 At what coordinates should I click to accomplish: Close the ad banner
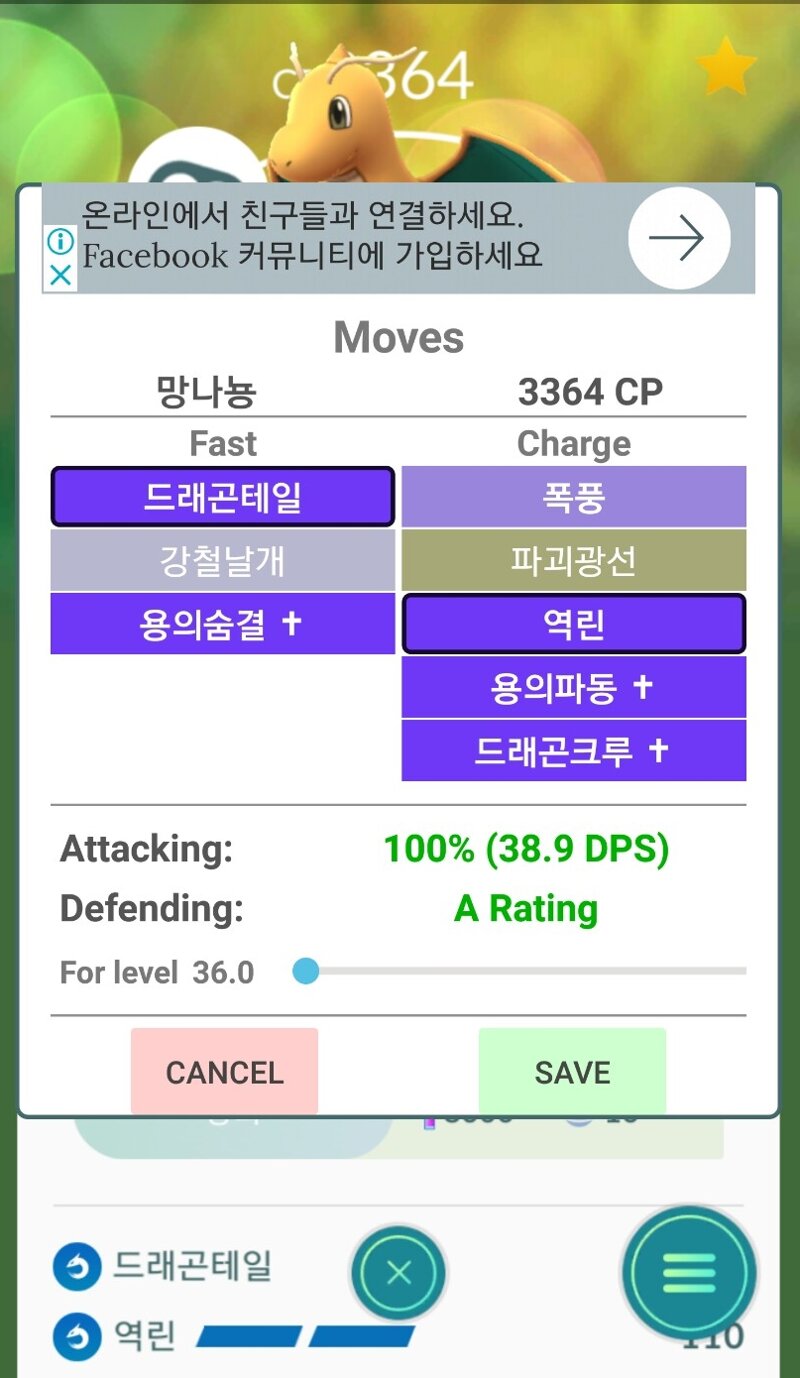(x=60, y=275)
